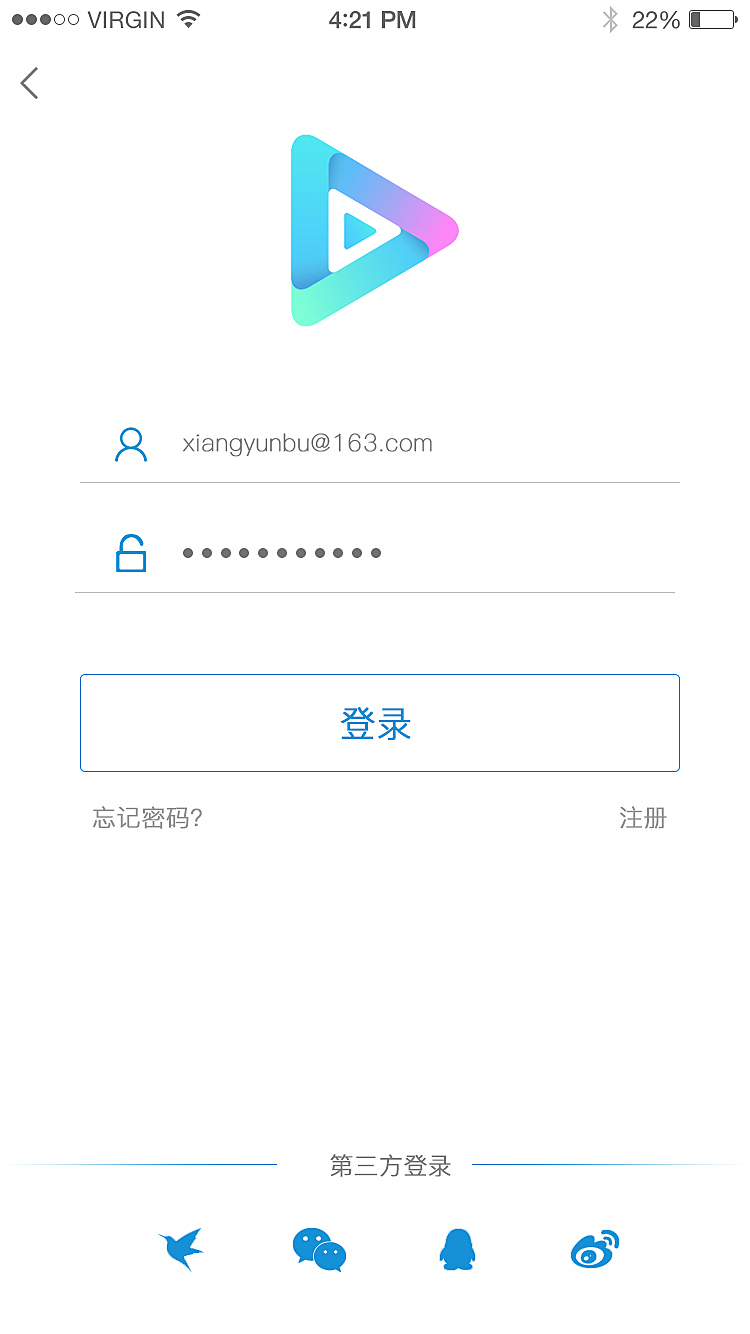Focus the password field
This screenshot has height=1334, width=750.
[x=376, y=553]
